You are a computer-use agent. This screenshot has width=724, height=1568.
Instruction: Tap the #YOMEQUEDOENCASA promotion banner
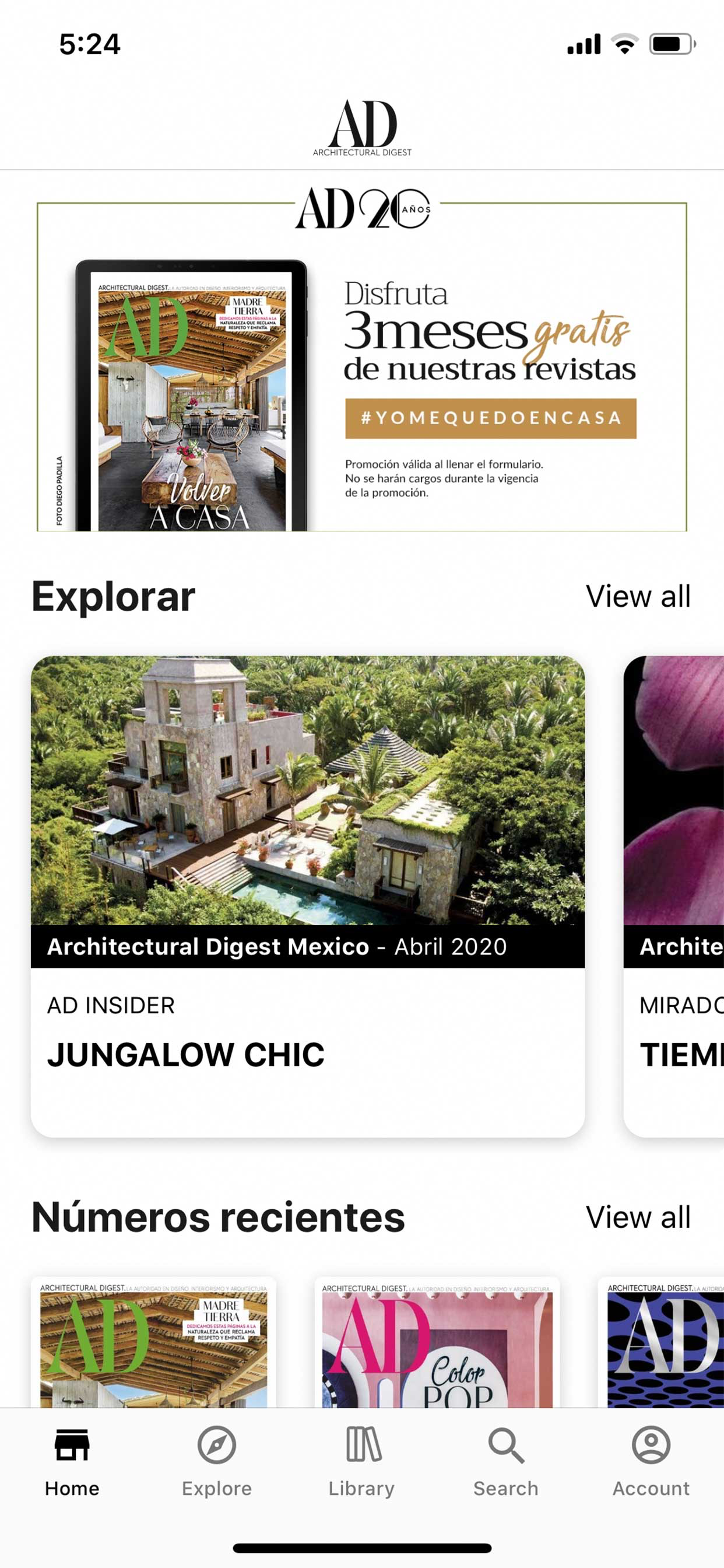pyautogui.click(x=488, y=418)
